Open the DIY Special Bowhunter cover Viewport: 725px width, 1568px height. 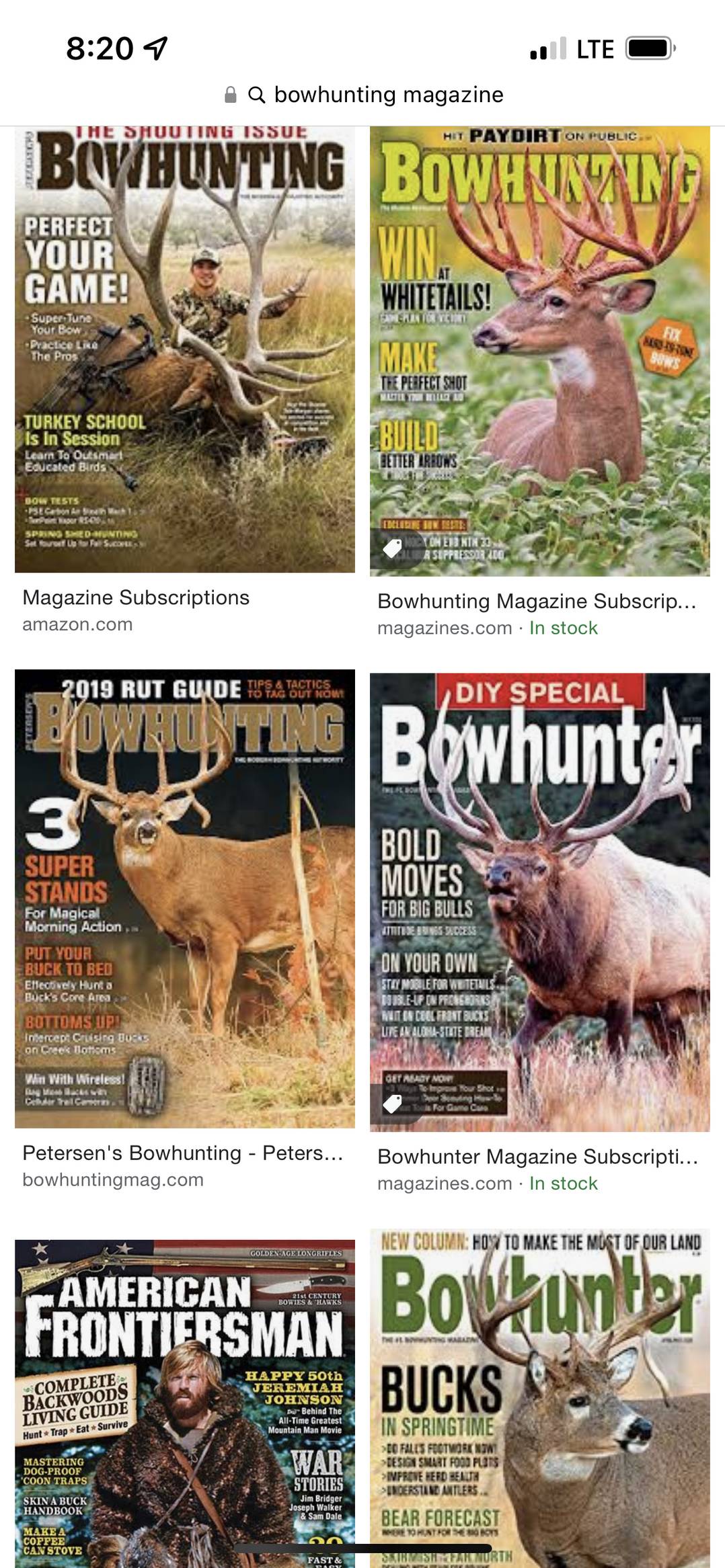coord(540,903)
